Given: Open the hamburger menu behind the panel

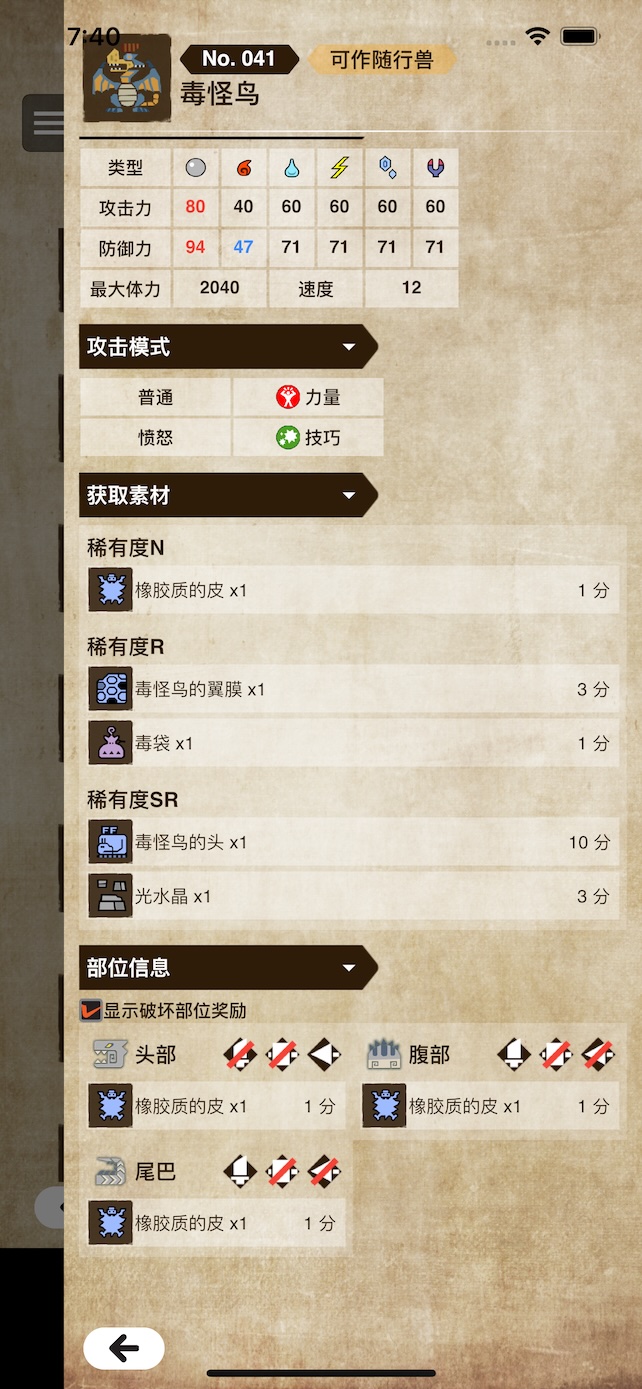Looking at the screenshot, I should pyautogui.click(x=44, y=123).
